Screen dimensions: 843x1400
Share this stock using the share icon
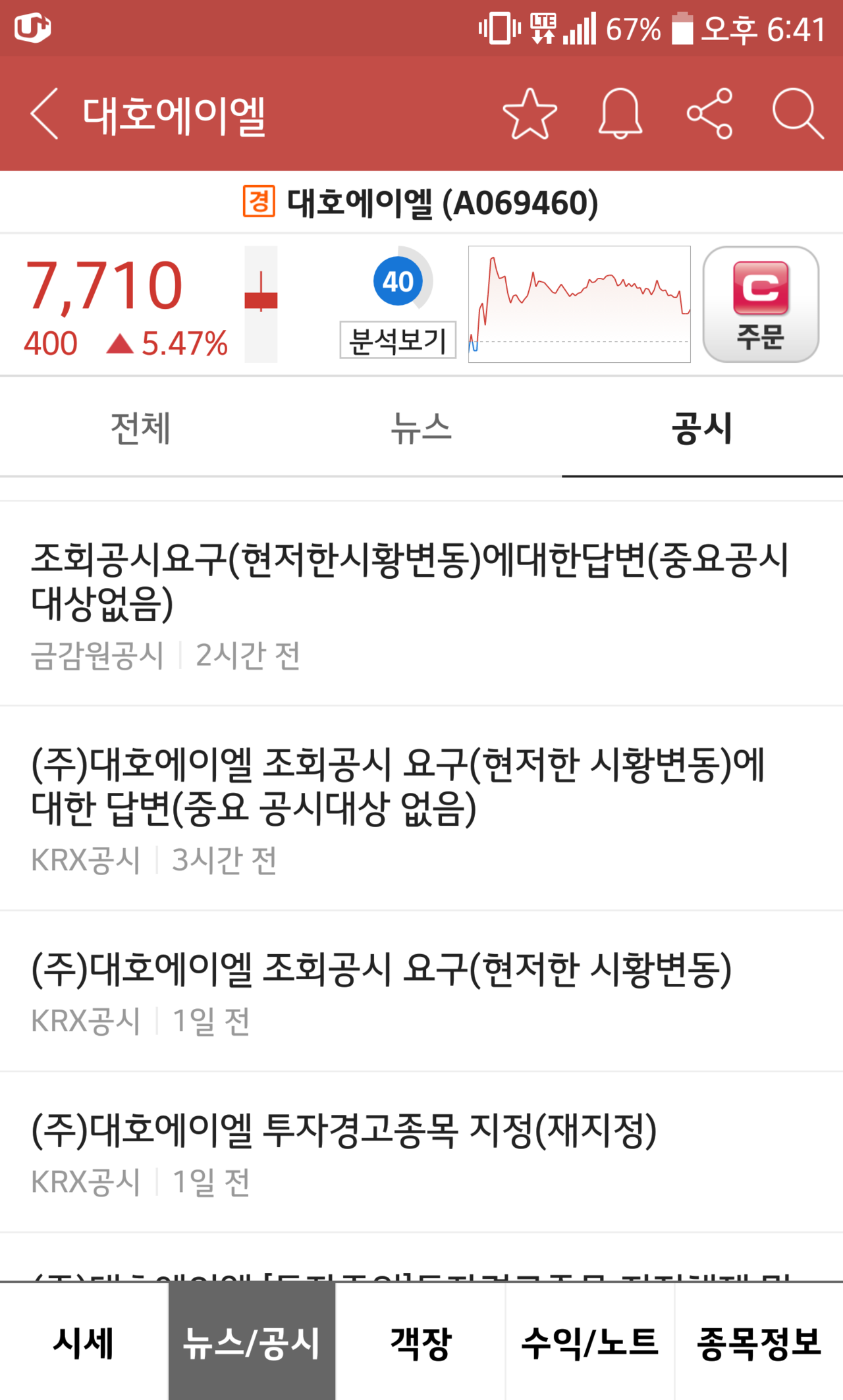click(x=709, y=113)
